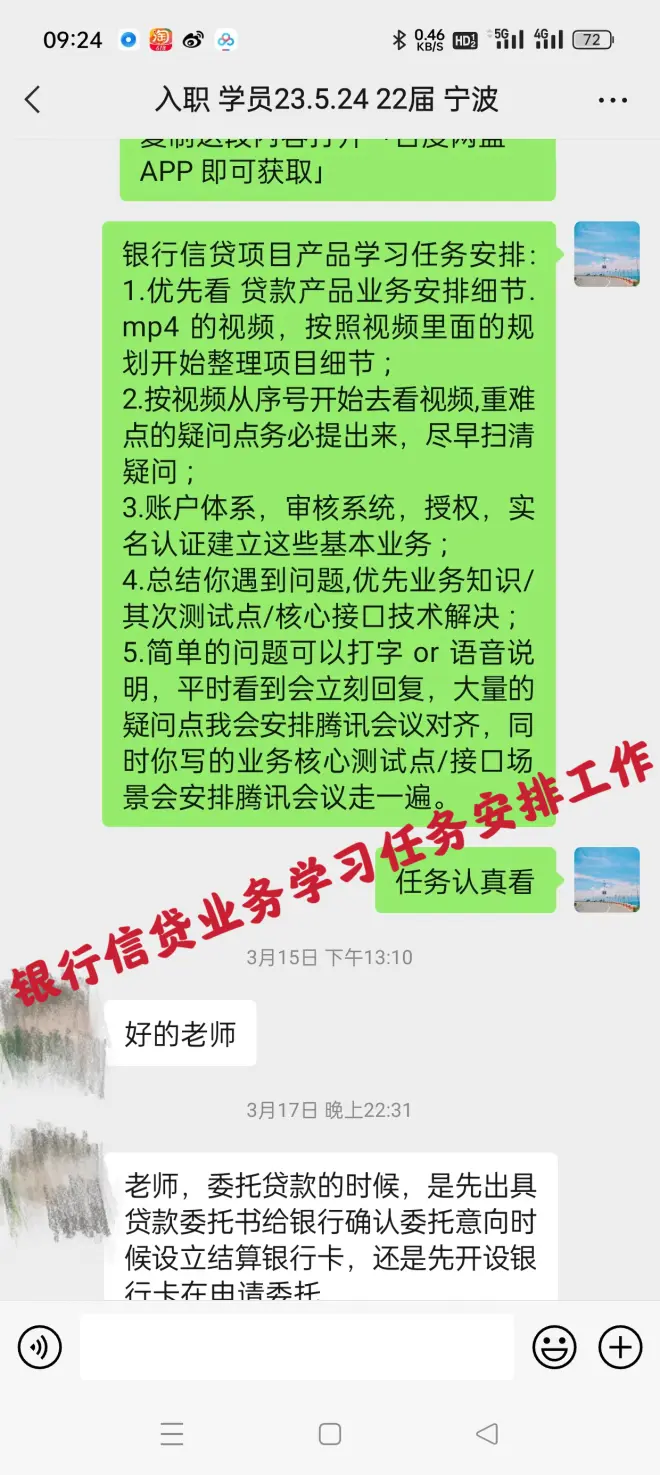The height and width of the screenshot is (1475, 660).
Task: Open the plus attachments menu
Action: tap(620, 1347)
